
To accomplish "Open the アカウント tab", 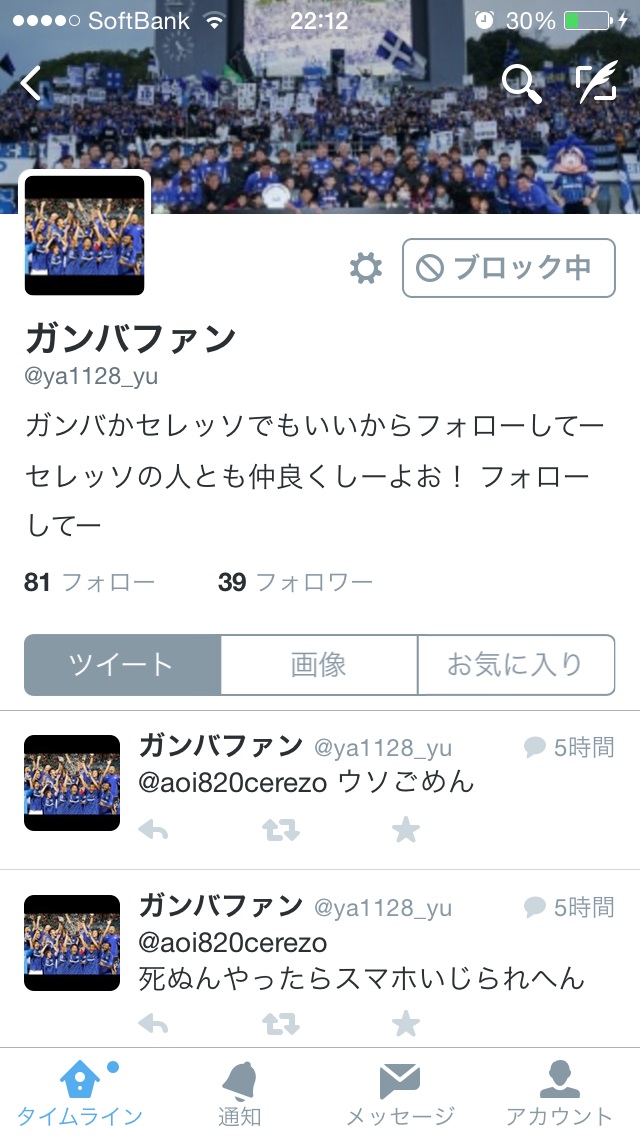I will coord(559,1092).
